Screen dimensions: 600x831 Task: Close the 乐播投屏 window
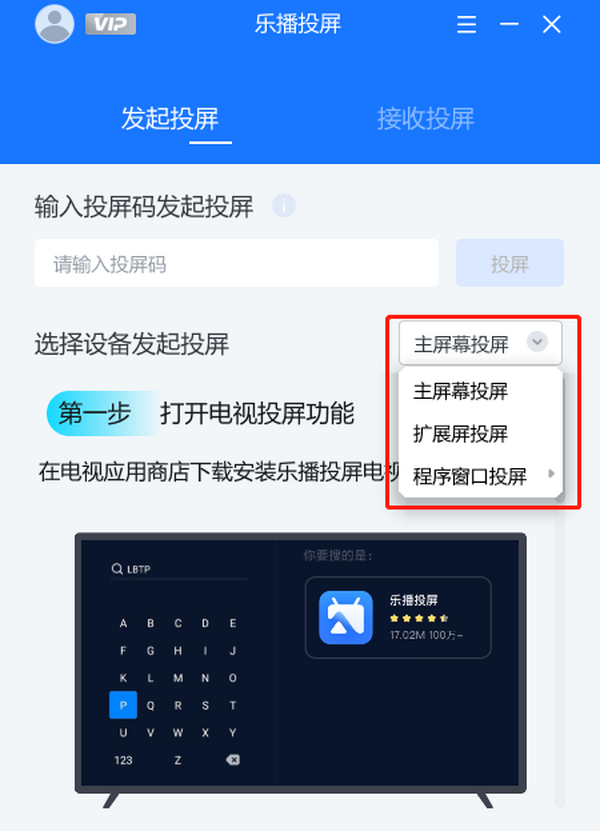click(552, 25)
